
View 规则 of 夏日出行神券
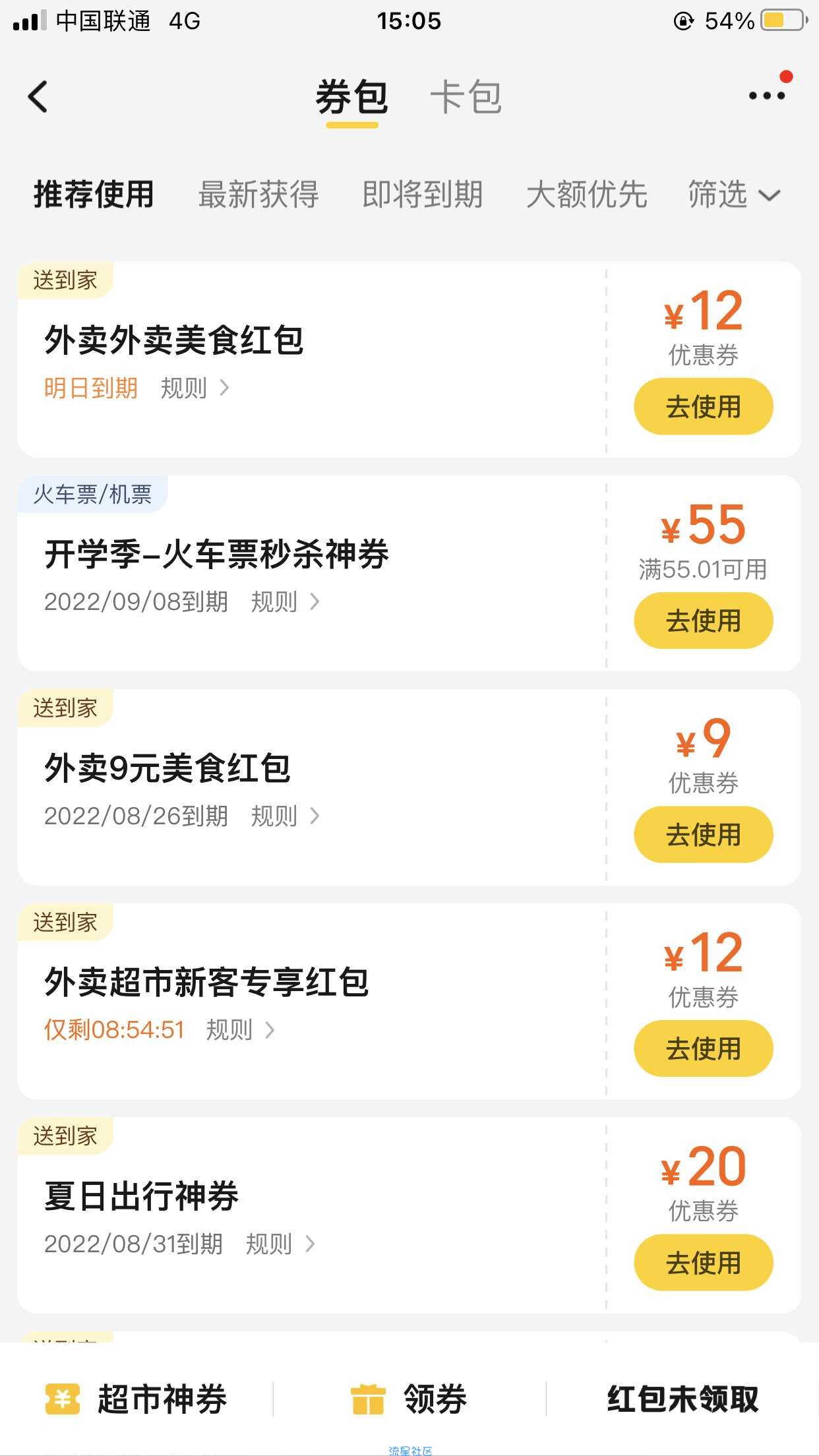click(x=280, y=1244)
